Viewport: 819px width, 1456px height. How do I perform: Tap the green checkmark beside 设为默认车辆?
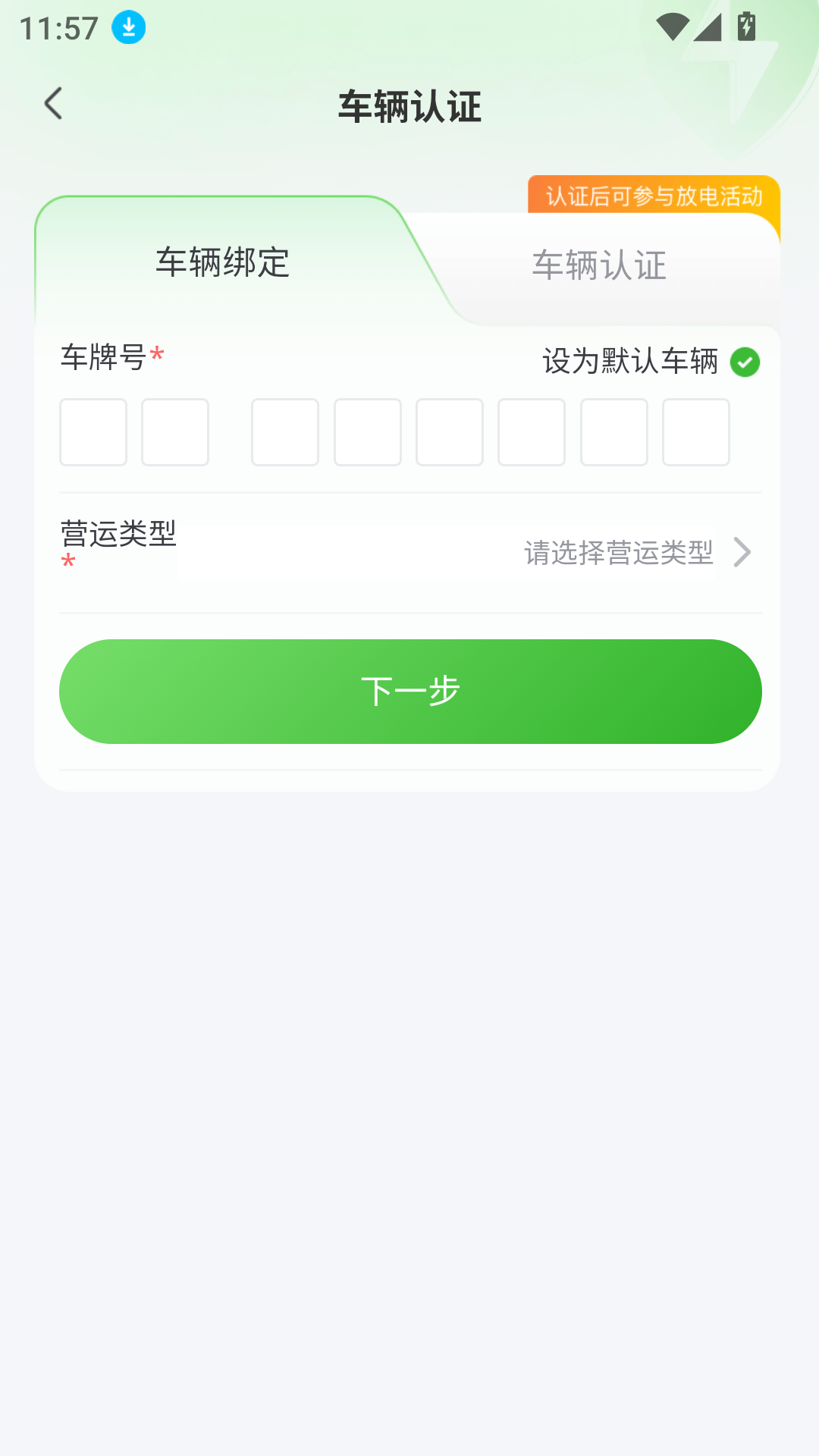(x=746, y=363)
